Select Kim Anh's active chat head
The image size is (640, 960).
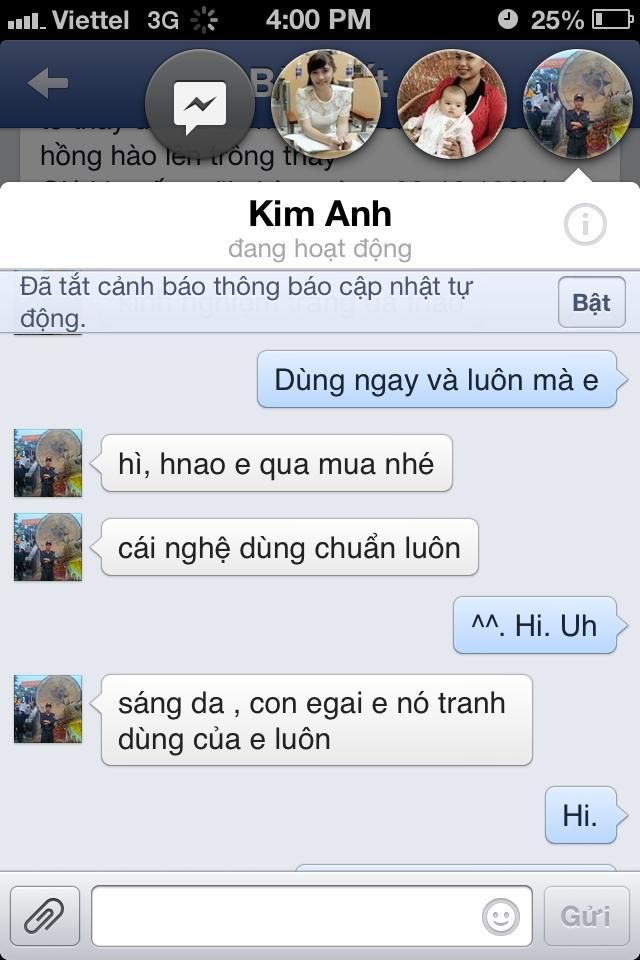coord(578,104)
